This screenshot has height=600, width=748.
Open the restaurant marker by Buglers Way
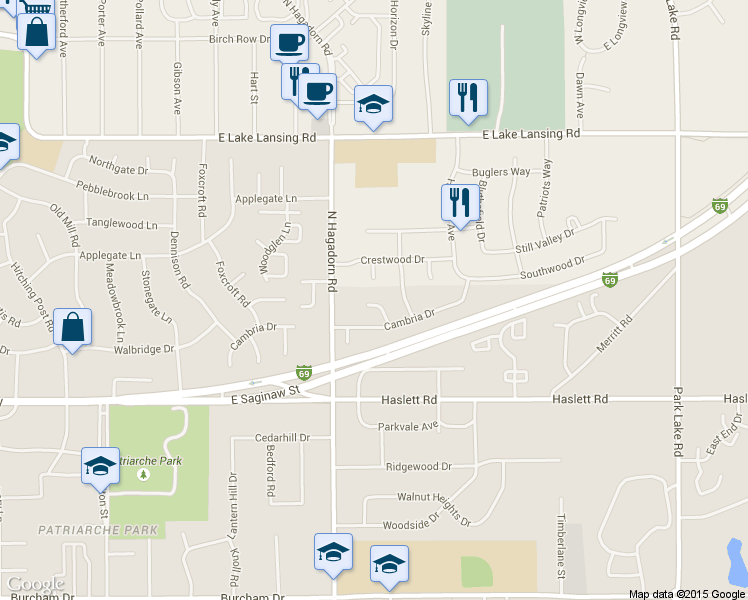tap(456, 203)
